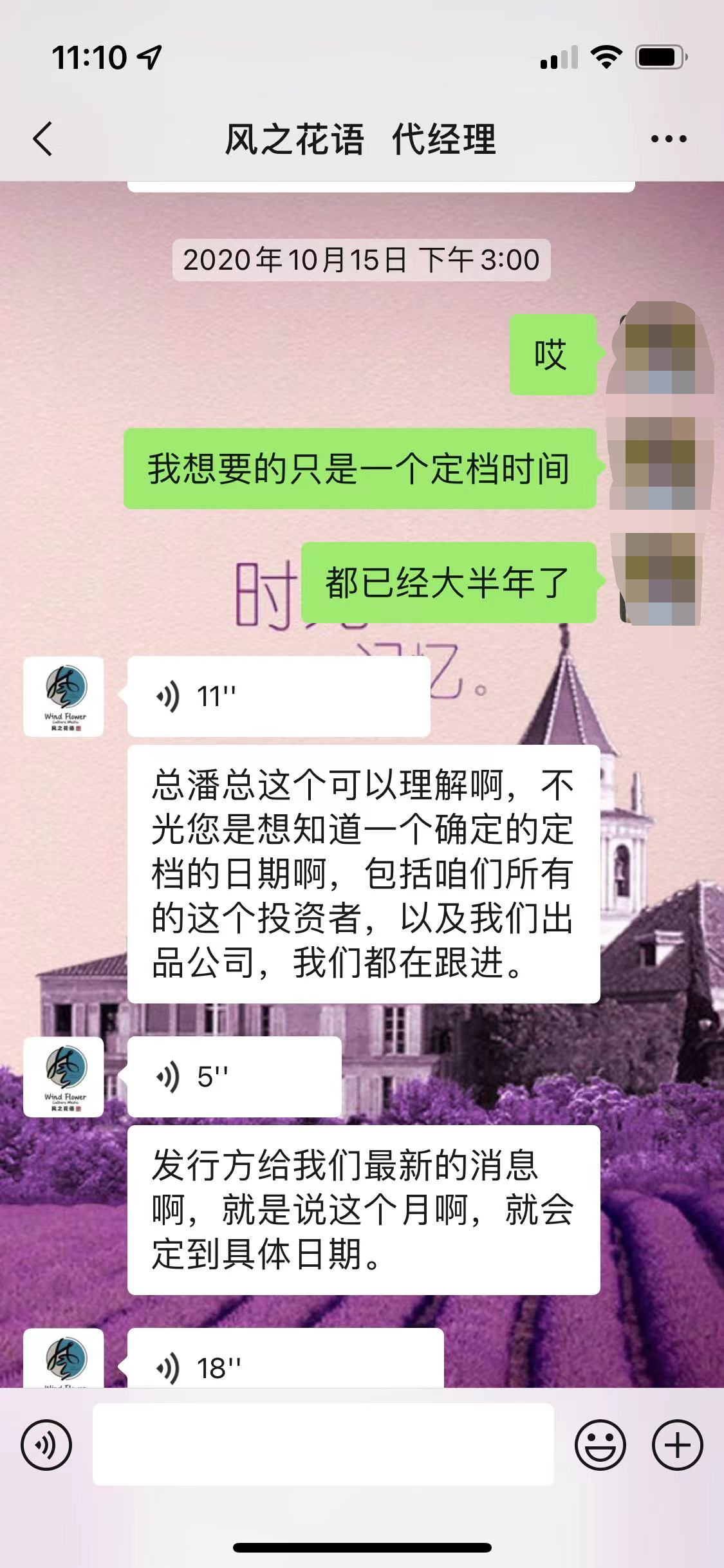Play the 11-second voice message
Screen dimensions: 724x1568
[278, 696]
